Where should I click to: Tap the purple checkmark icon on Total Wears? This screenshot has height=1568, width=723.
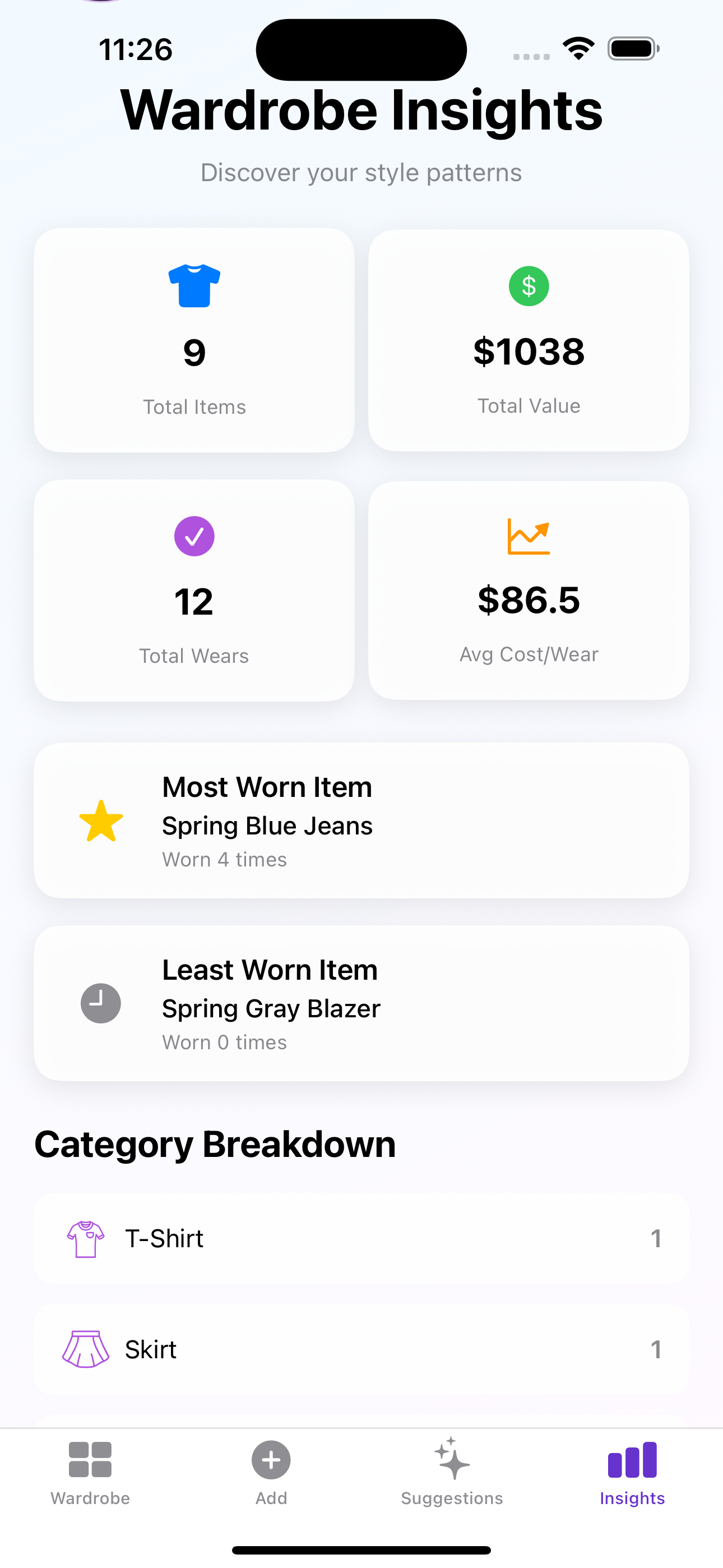(x=194, y=536)
